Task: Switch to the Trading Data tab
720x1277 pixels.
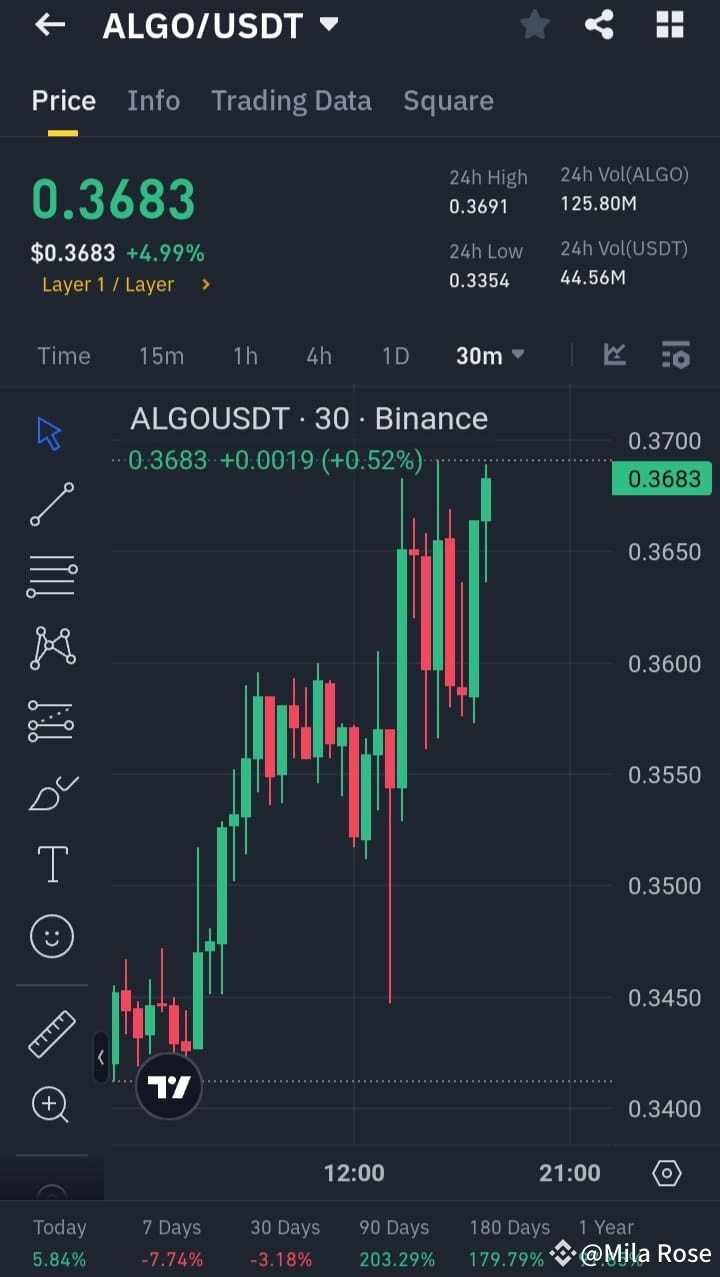Action: pos(291,100)
